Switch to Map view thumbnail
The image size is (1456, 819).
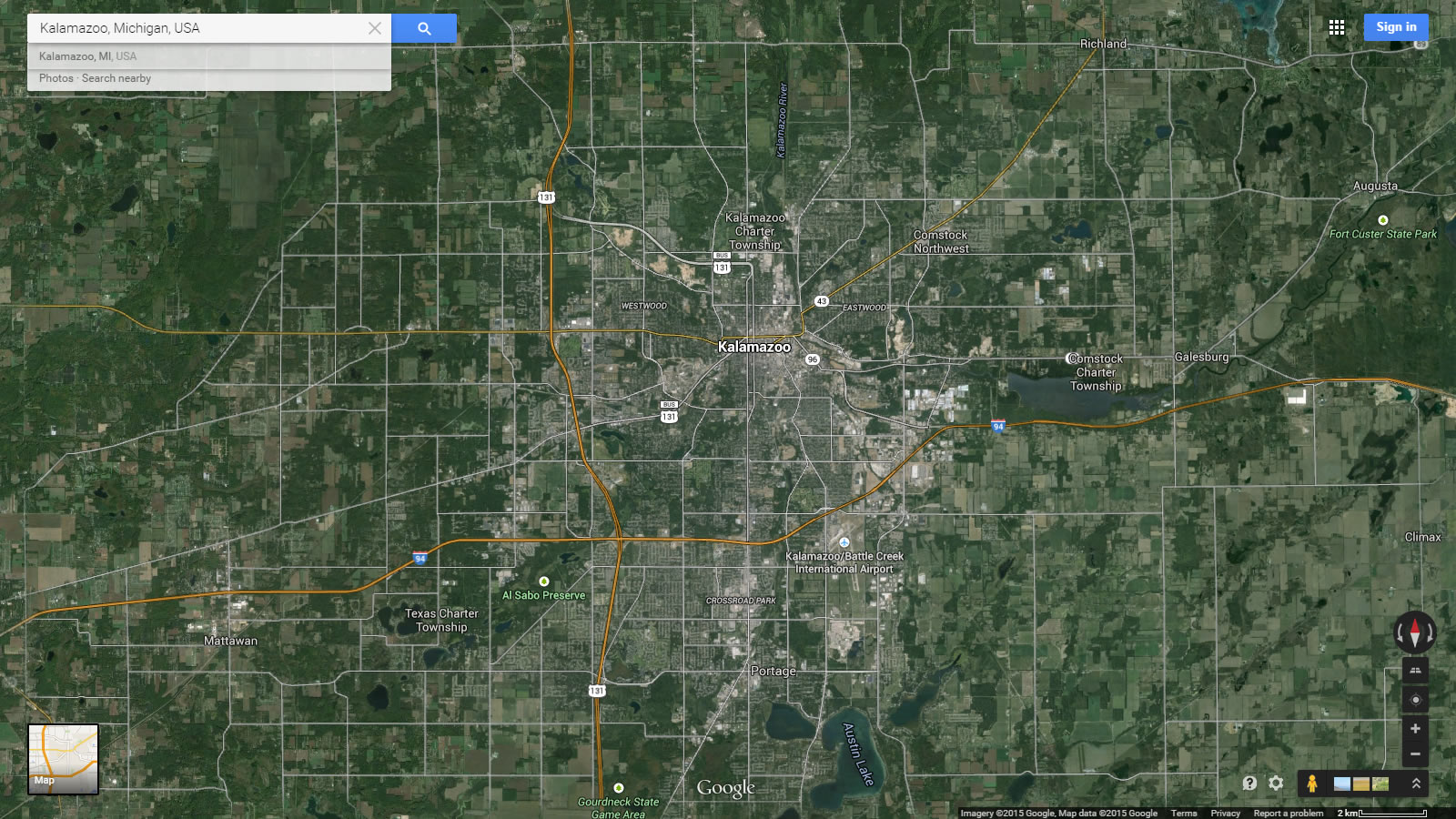point(63,759)
